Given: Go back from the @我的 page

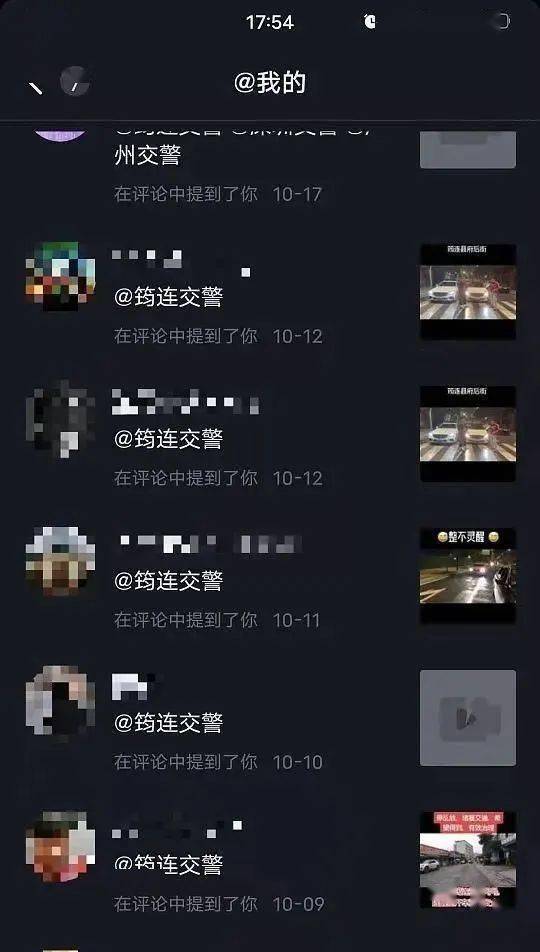Looking at the screenshot, I should (x=36, y=88).
